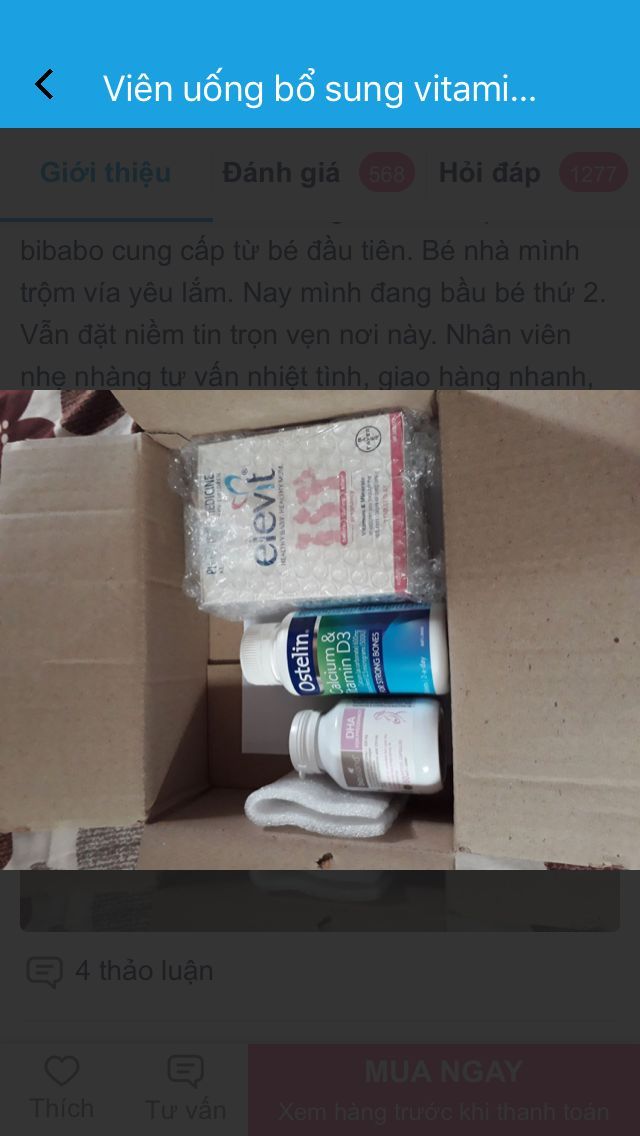Screen dimensions: 640x1136
Task: Switch to the Giới thiệu tab
Action: [x=106, y=173]
